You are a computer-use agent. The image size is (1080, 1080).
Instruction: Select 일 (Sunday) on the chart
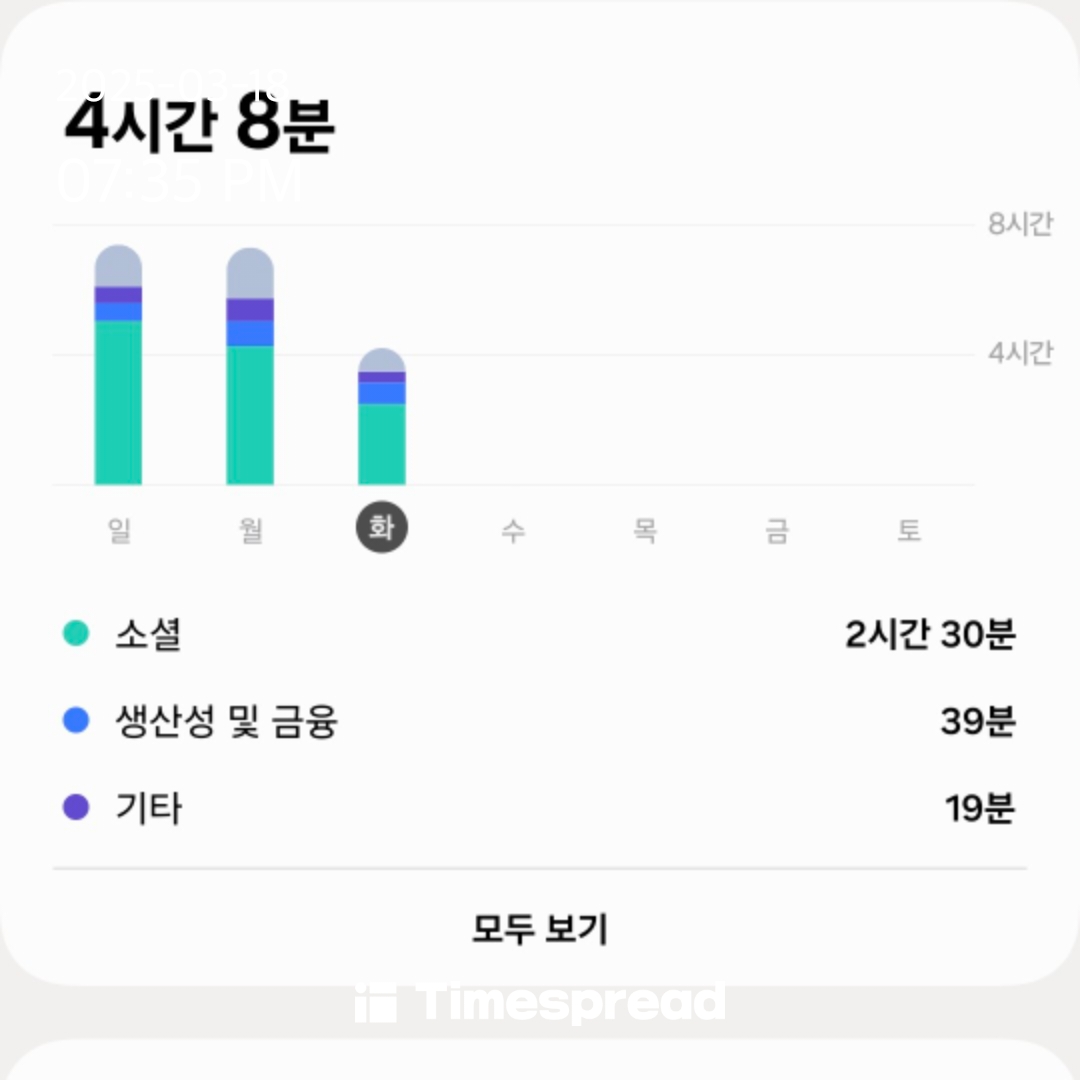click(x=119, y=530)
